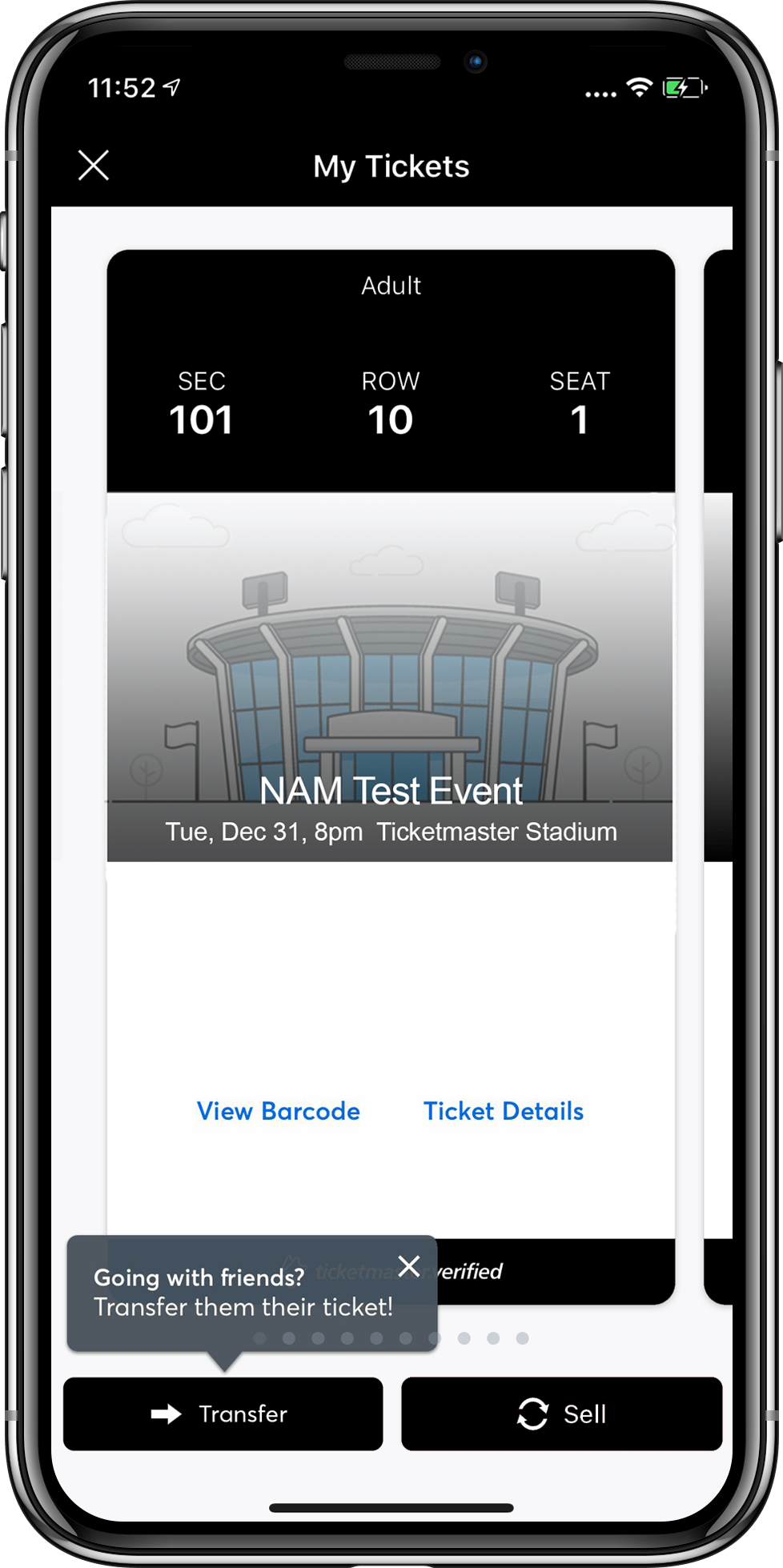The width and height of the screenshot is (783, 1568).
Task: Open View Barcode for this ticket
Action: (x=278, y=1111)
